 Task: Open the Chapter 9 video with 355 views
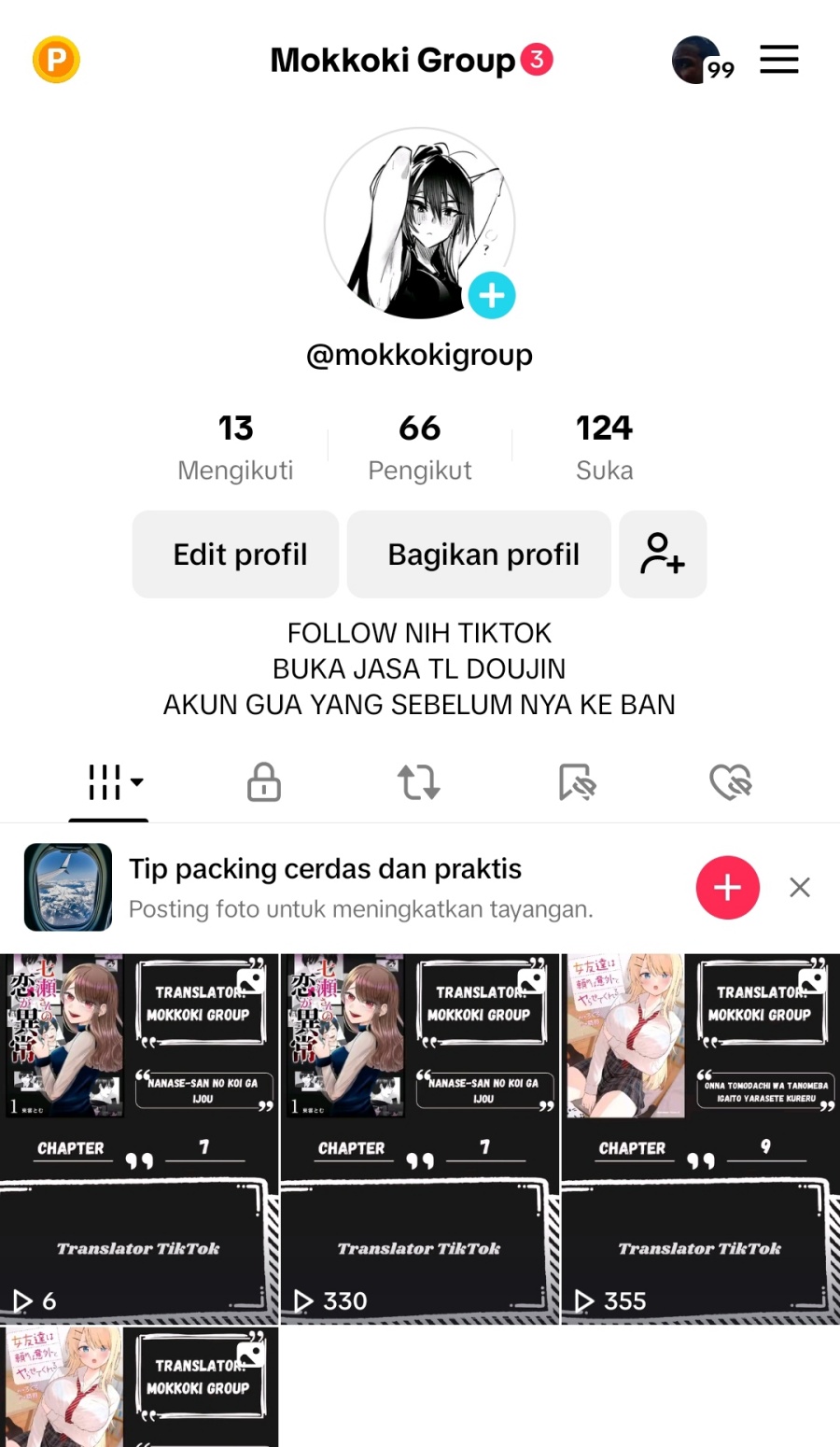[x=700, y=1139]
